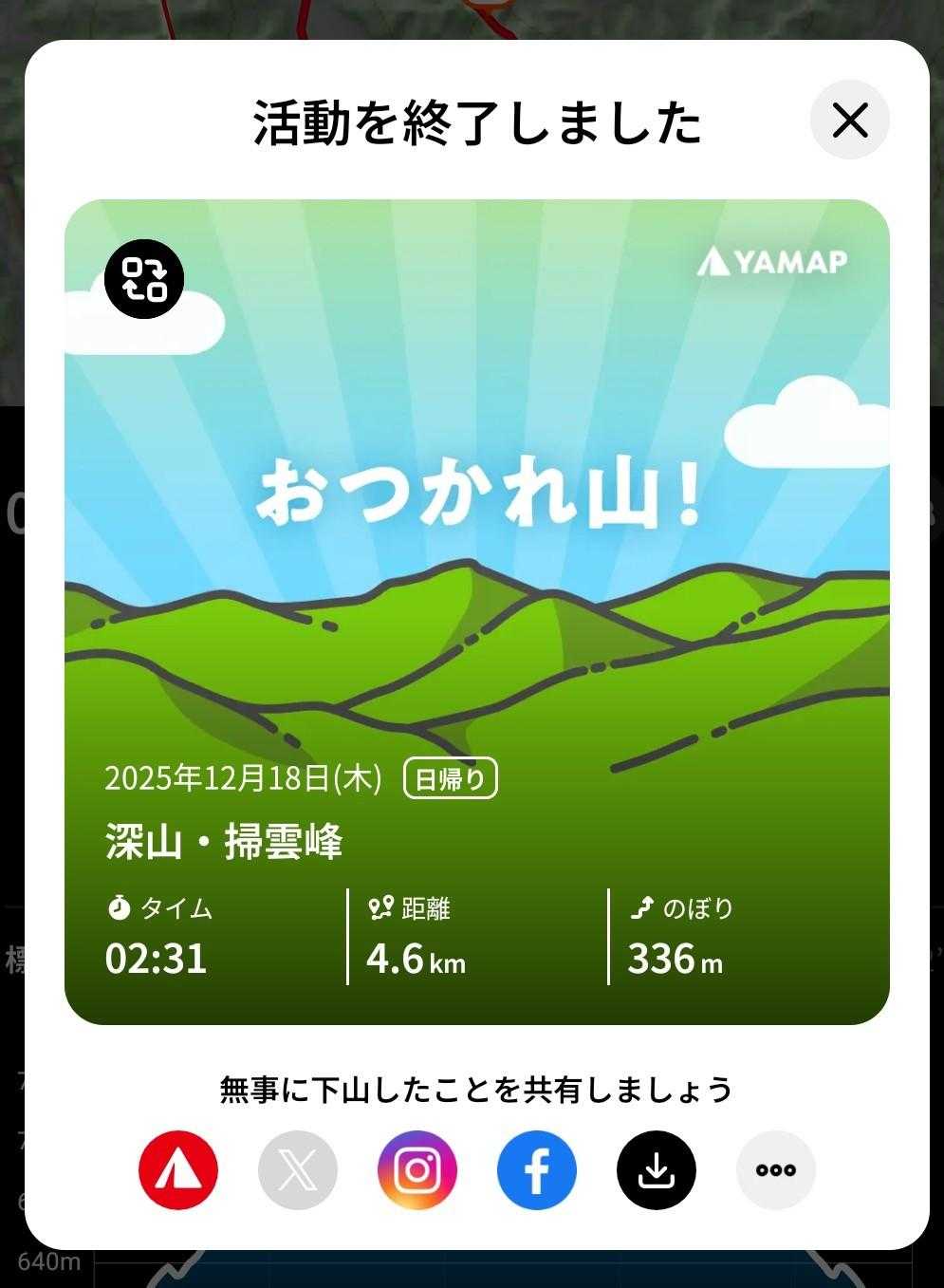Share the activity to YAMAP
944x1288 pixels.
pyautogui.click(x=178, y=1169)
